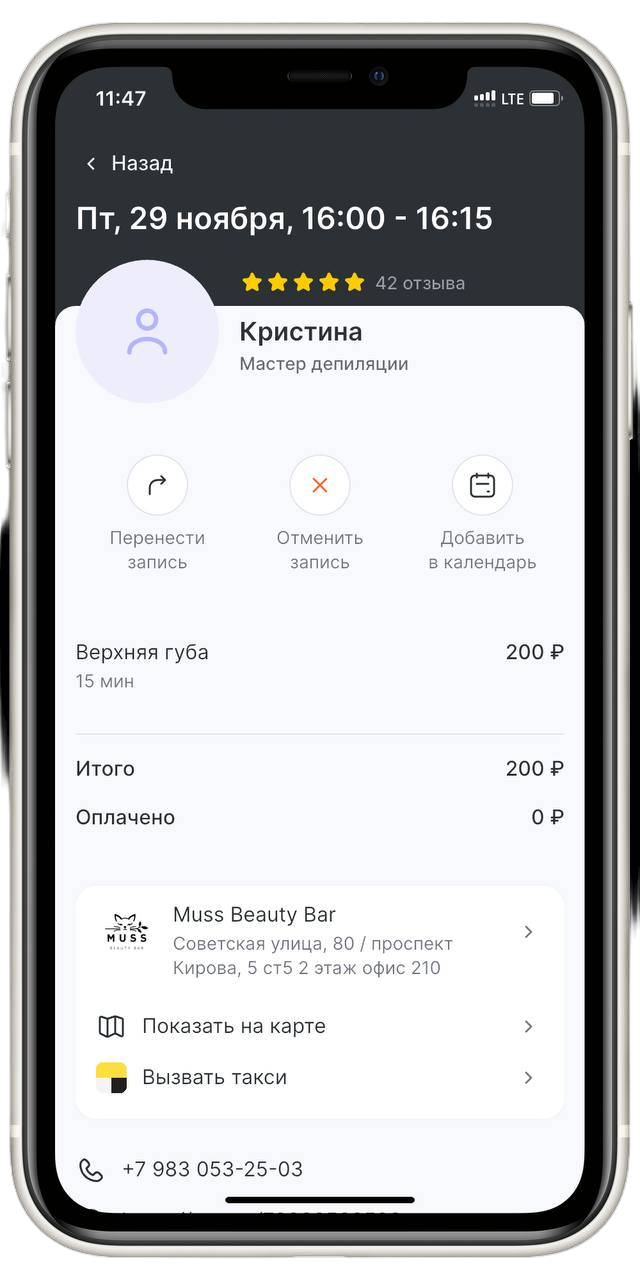Call the number +7 983 053-25-03
The image size is (640, 1280).
pos(212,1169)
